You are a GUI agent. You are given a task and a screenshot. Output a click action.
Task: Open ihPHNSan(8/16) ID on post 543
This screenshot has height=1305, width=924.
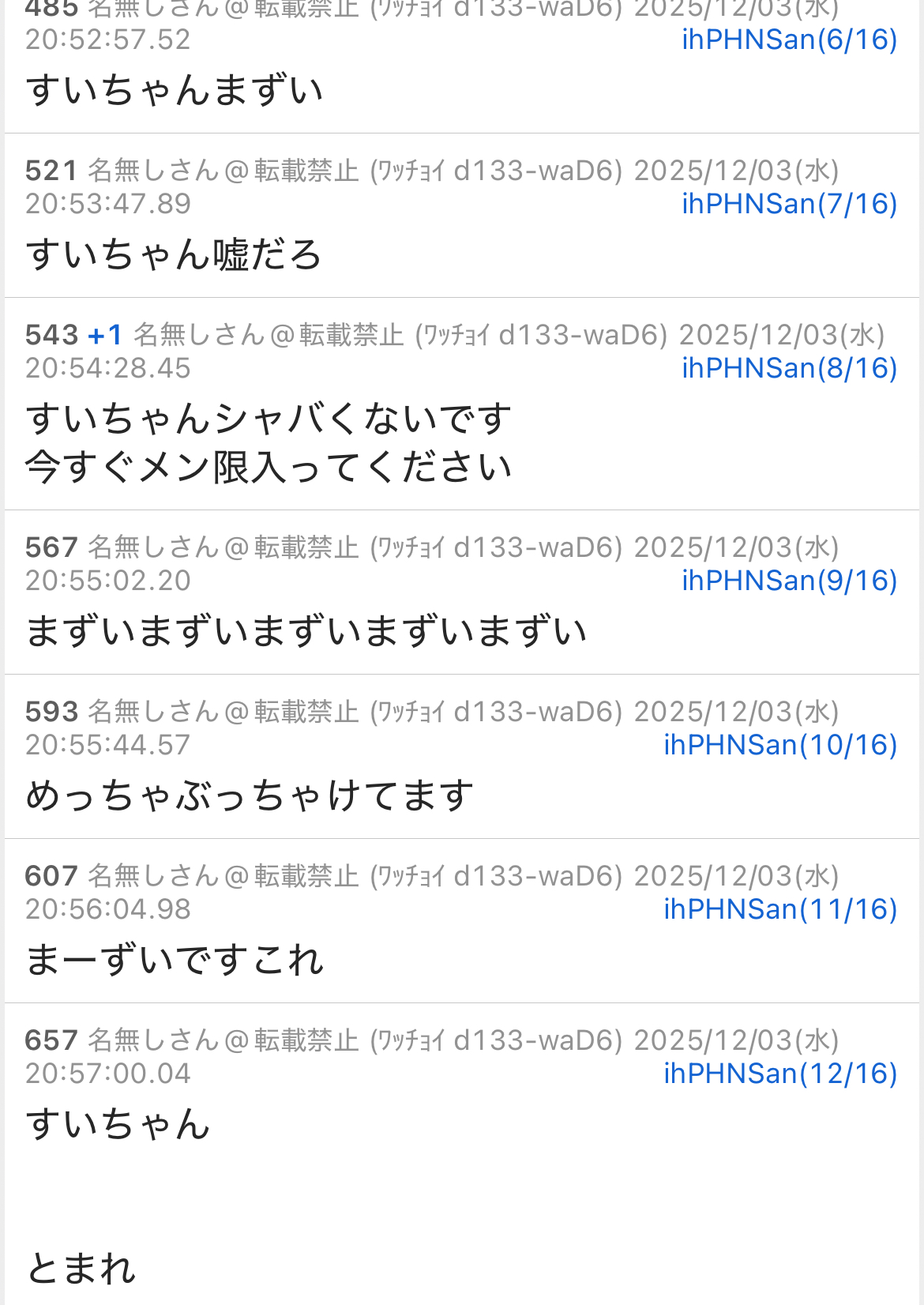789,368
